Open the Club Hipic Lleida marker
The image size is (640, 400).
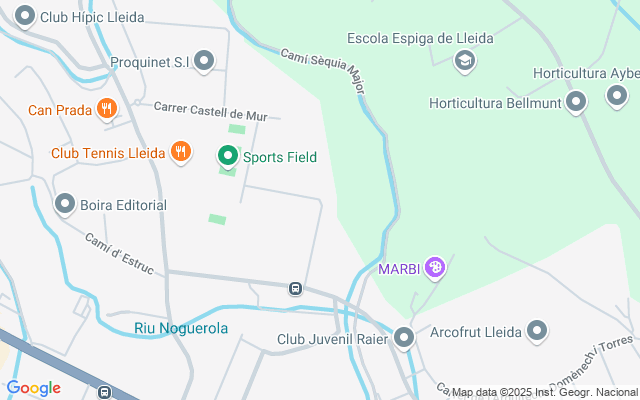(x=26, y=16)
